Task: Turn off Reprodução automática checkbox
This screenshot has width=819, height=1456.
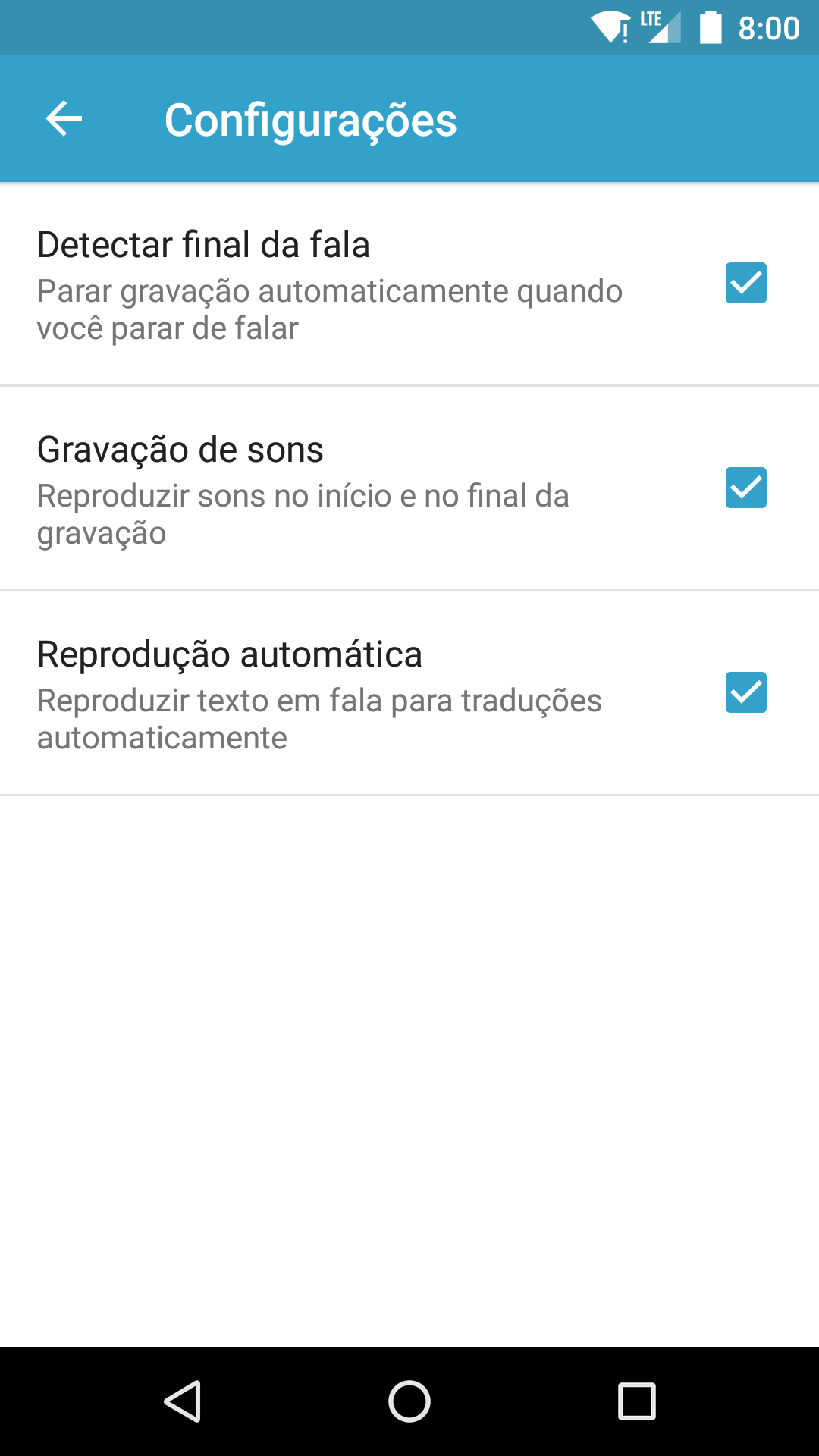Action: [x=745, y=692]
